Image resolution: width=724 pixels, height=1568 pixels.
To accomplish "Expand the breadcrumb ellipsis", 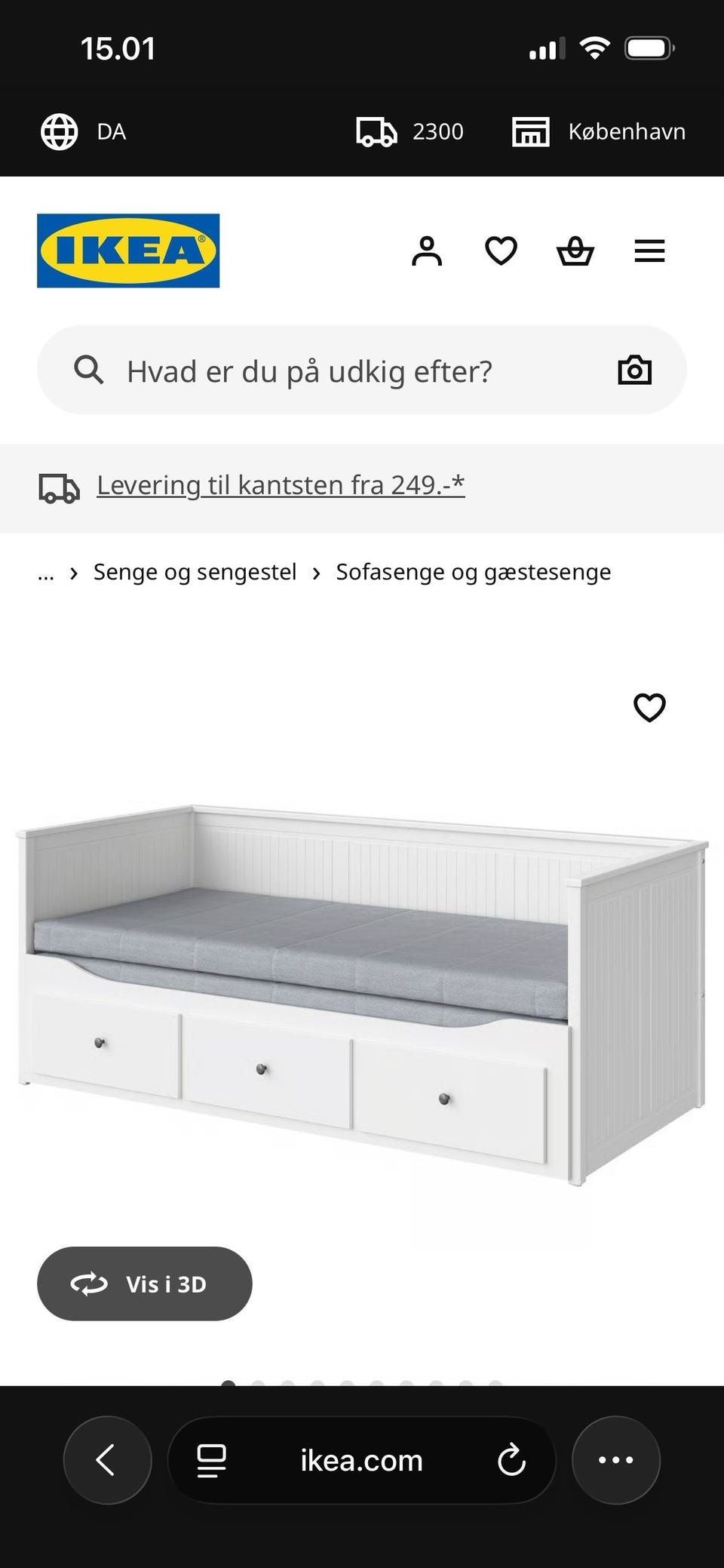I will pyautogui.click(x=46, y=572).
